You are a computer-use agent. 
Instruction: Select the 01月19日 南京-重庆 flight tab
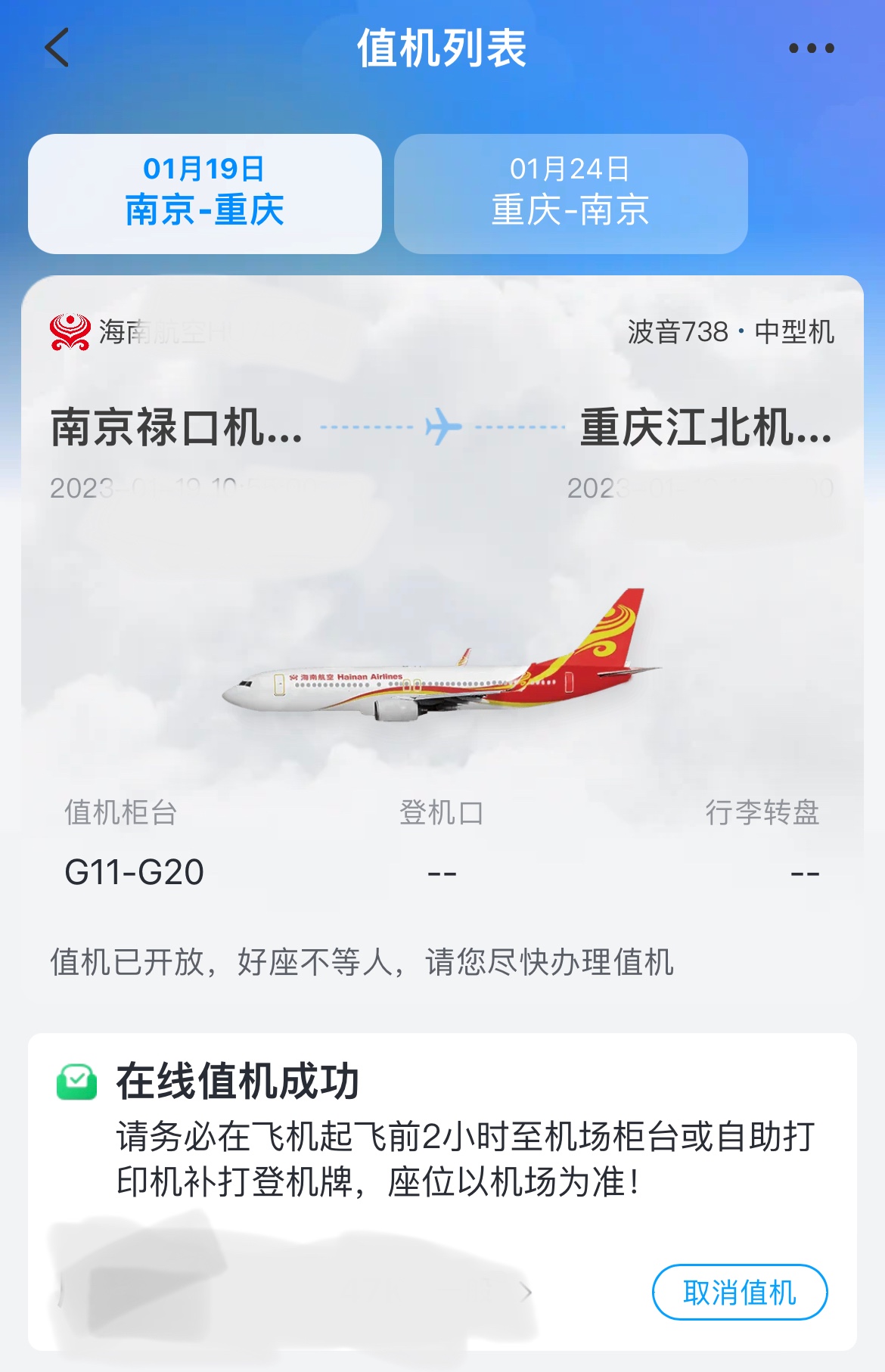click(204, 194)
